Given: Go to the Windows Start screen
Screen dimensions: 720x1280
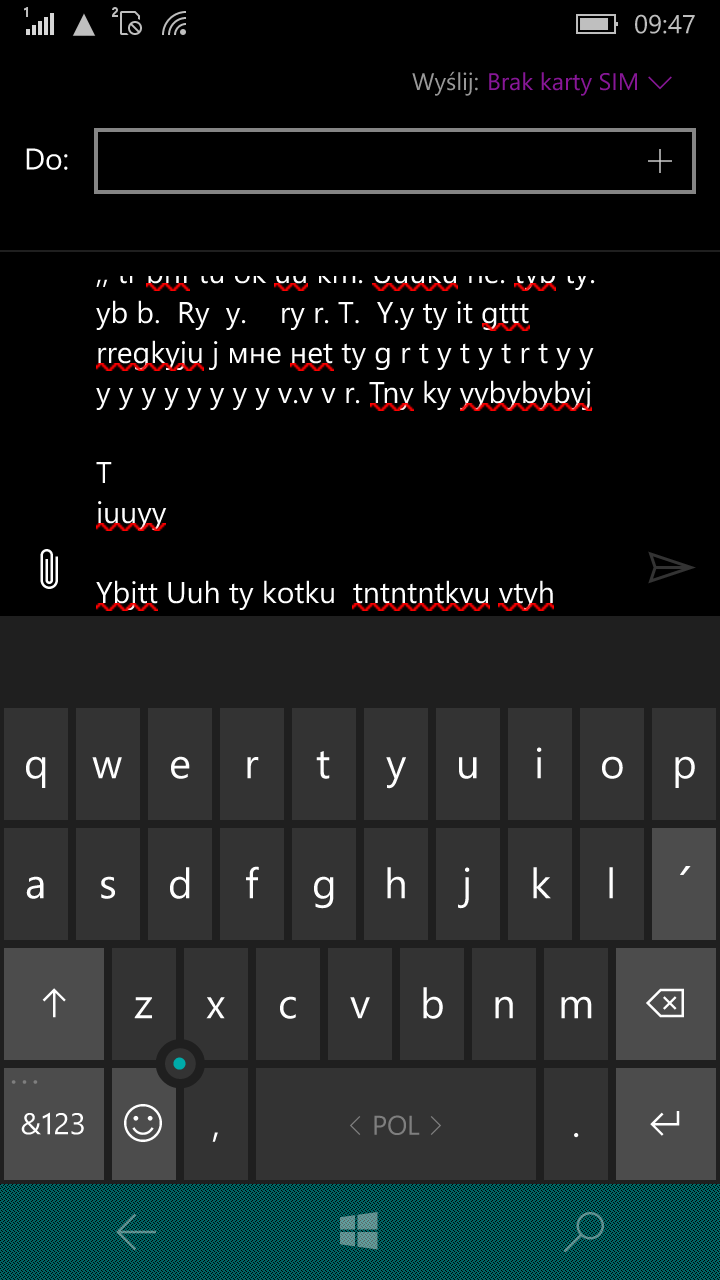Looking at the screenshot, I should point(359,1232).
